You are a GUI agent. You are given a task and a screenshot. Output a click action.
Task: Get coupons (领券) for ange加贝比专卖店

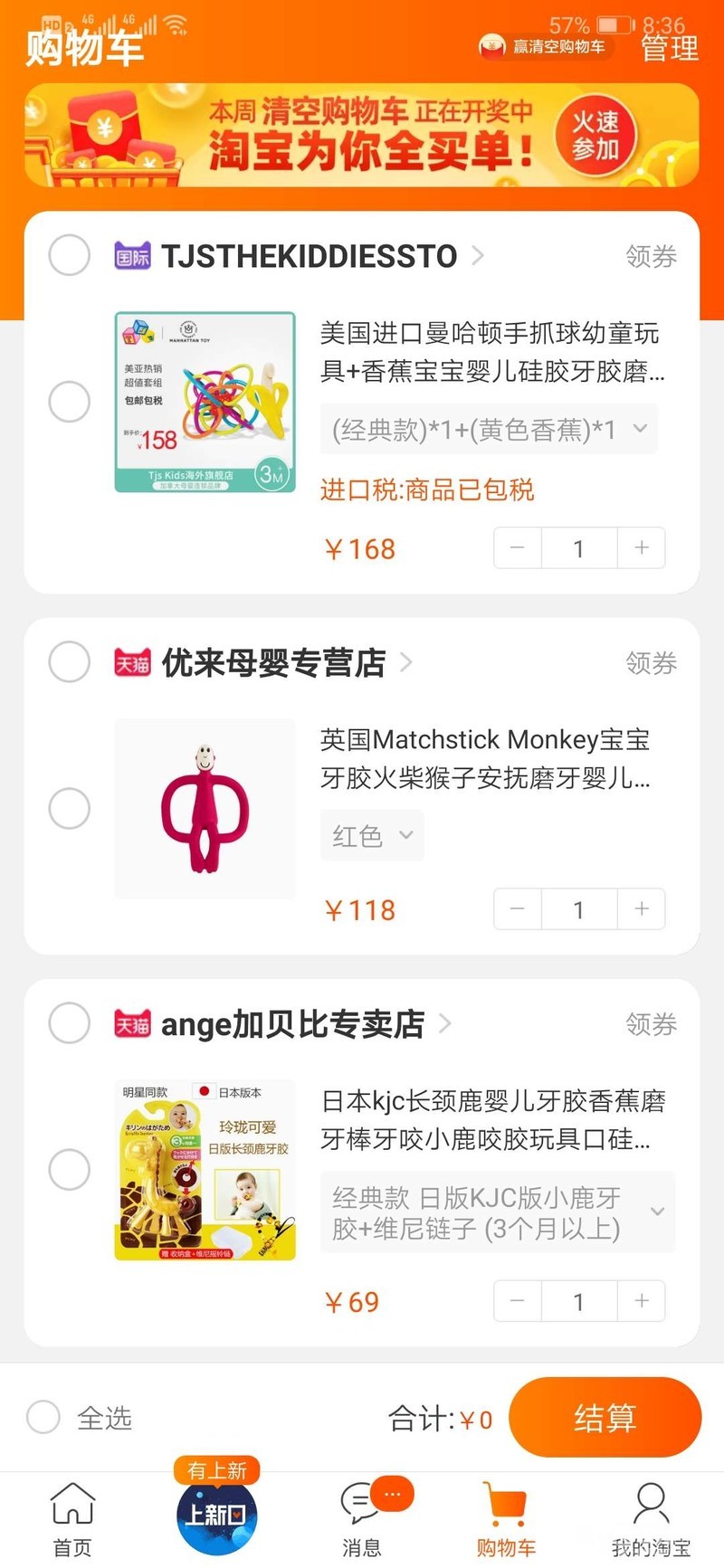tap(651, 1023)
